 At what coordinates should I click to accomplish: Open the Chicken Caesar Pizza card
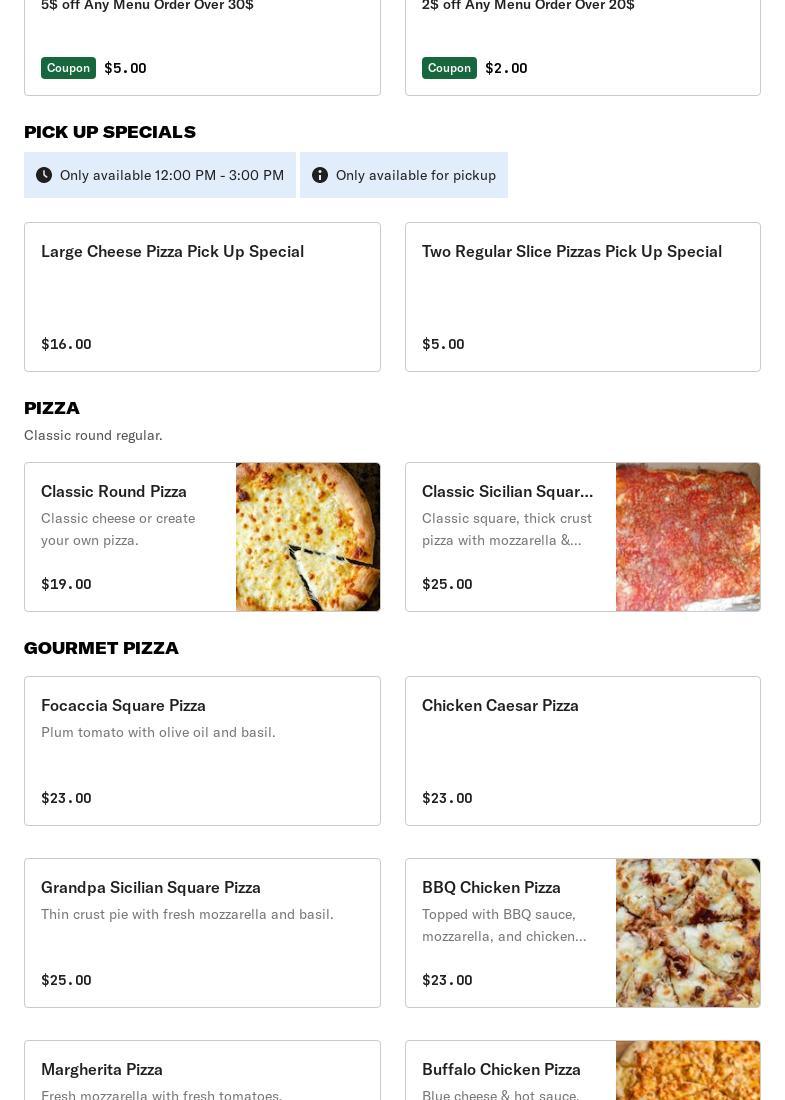[x=582, y=750]
